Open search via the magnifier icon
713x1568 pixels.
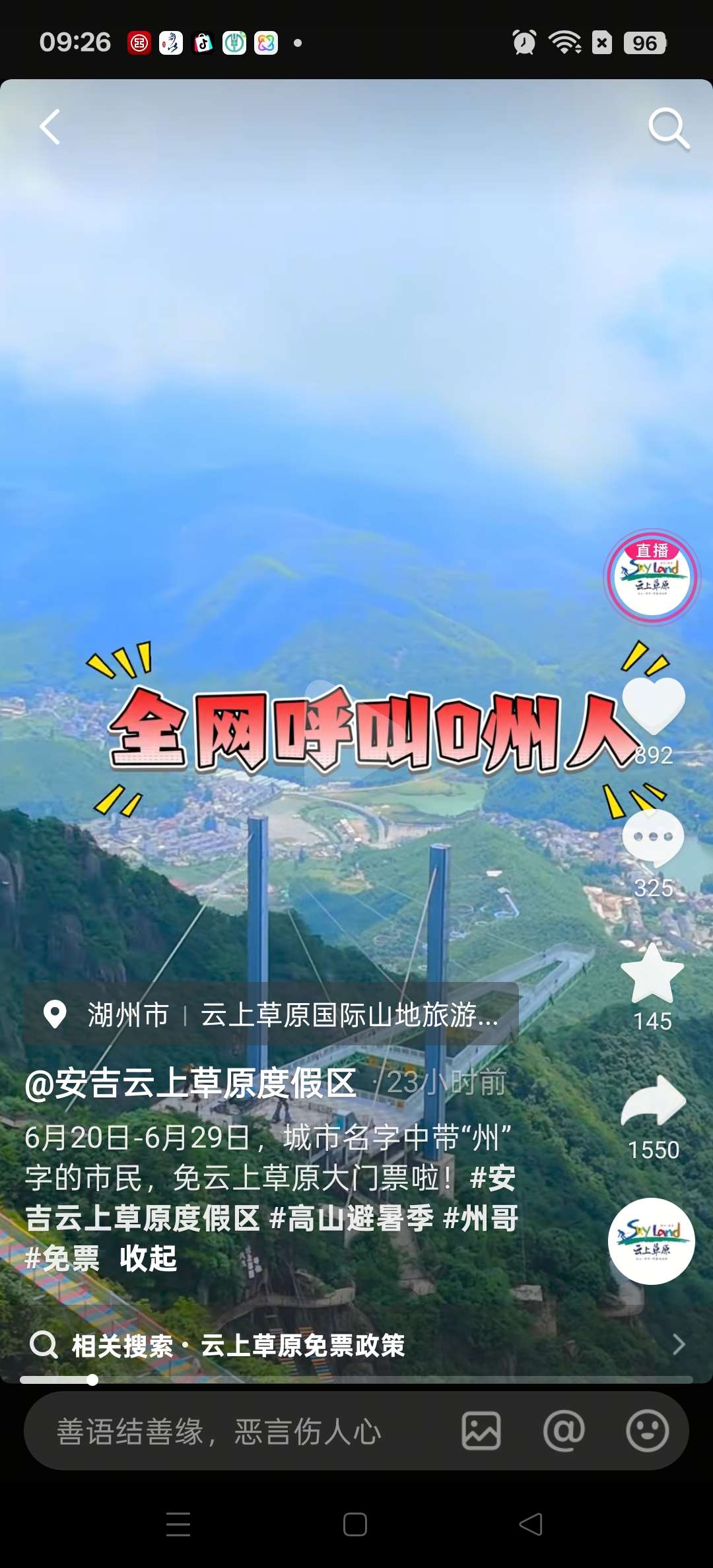(668, 128)
